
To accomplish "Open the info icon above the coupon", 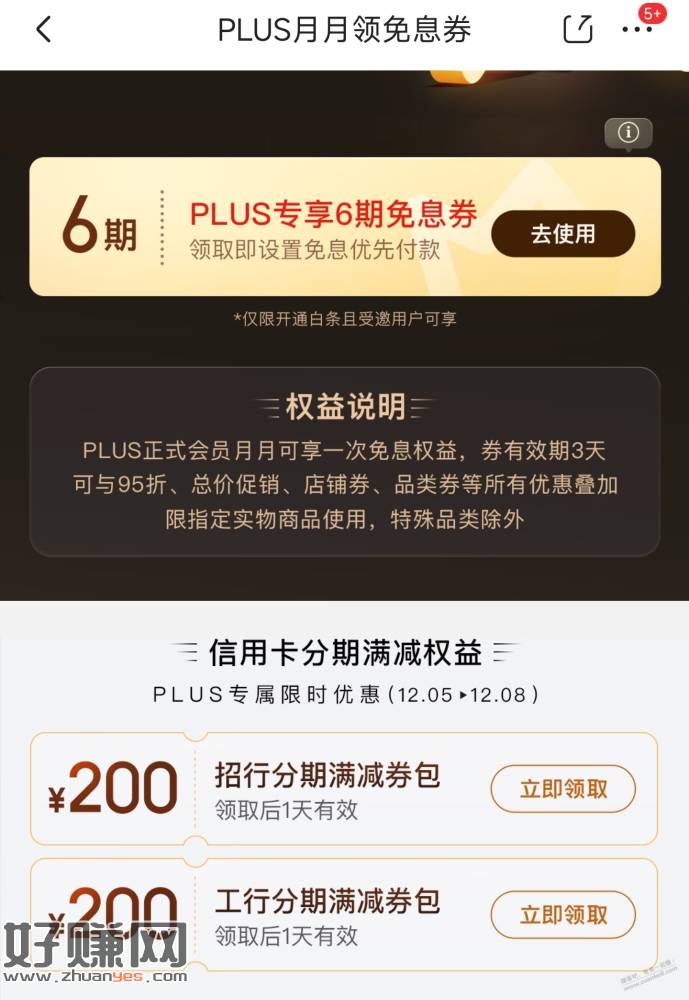I will (628, 132).
